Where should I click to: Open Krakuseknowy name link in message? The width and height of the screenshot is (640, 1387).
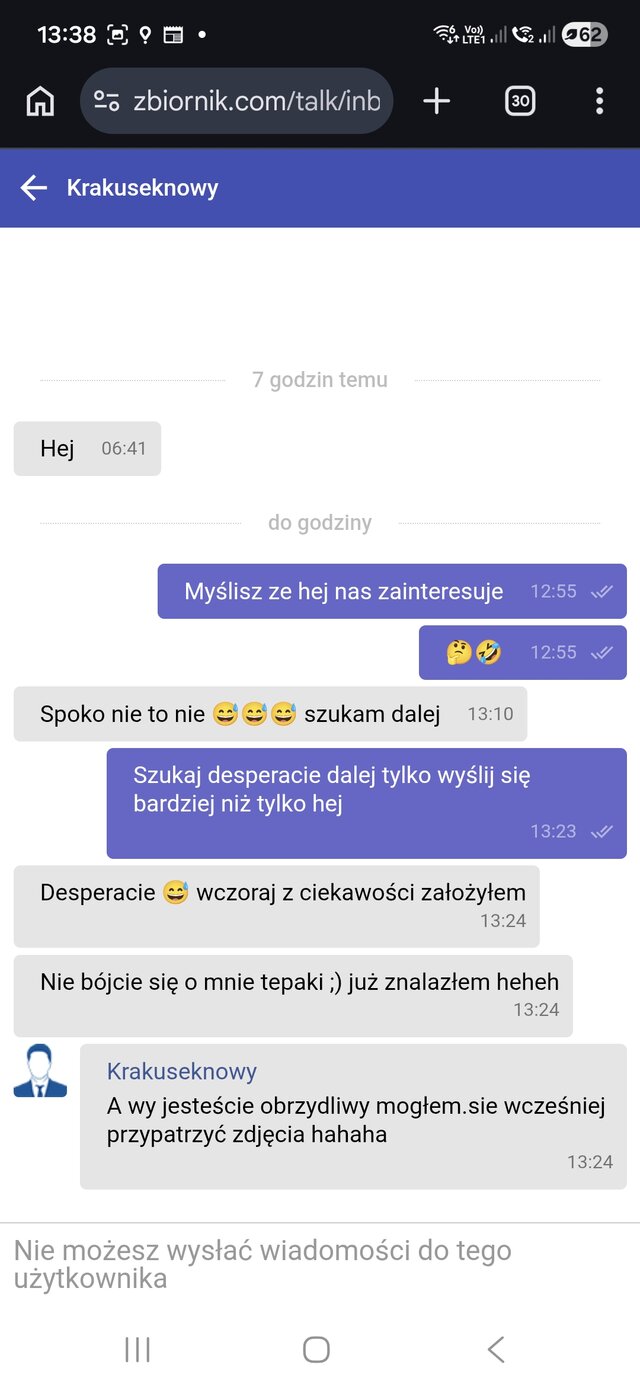point(182,1071)
